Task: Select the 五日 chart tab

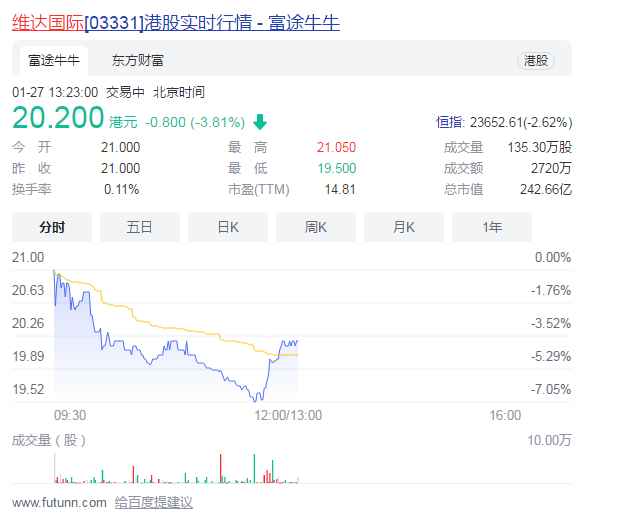Action: click(x=140, y=227)
